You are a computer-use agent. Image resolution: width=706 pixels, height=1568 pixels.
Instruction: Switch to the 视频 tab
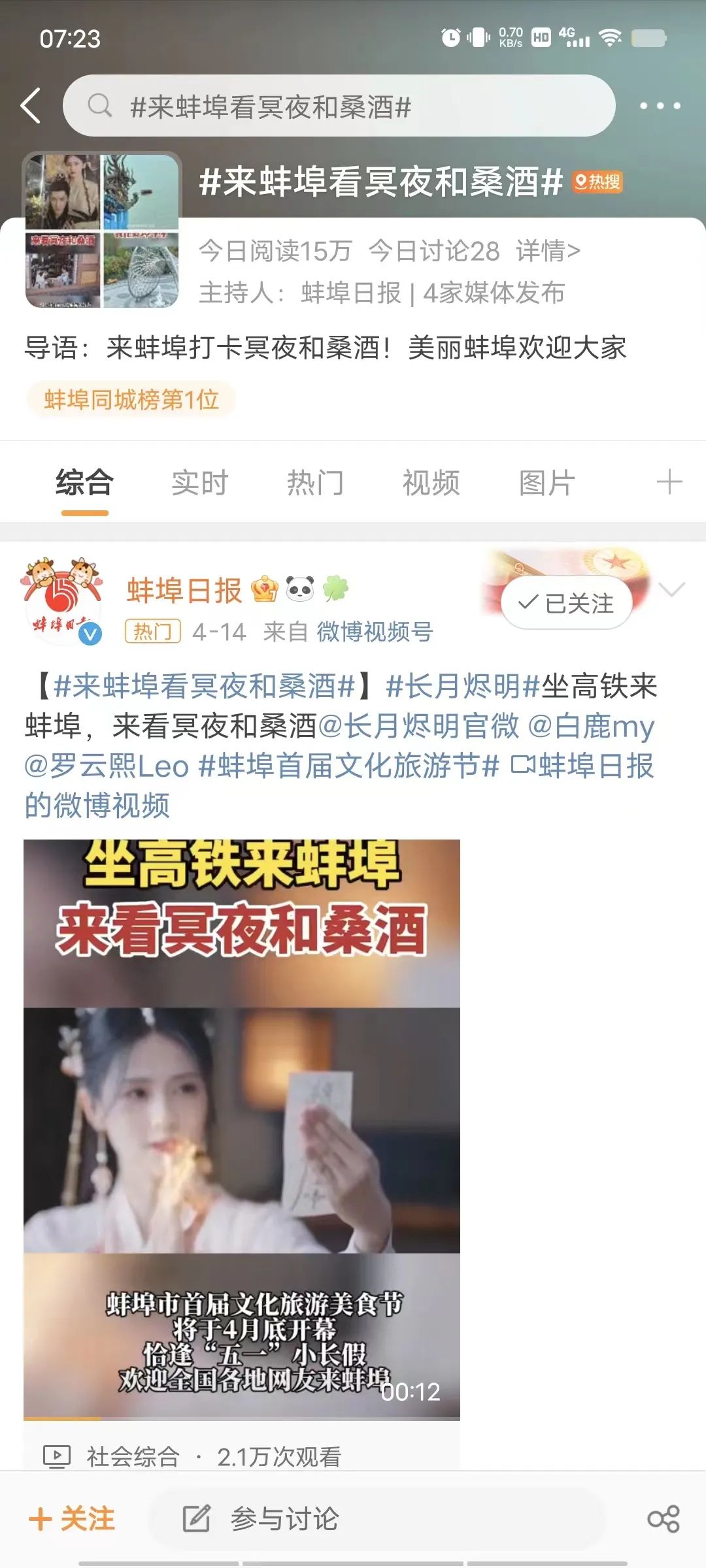pos(431,483)
